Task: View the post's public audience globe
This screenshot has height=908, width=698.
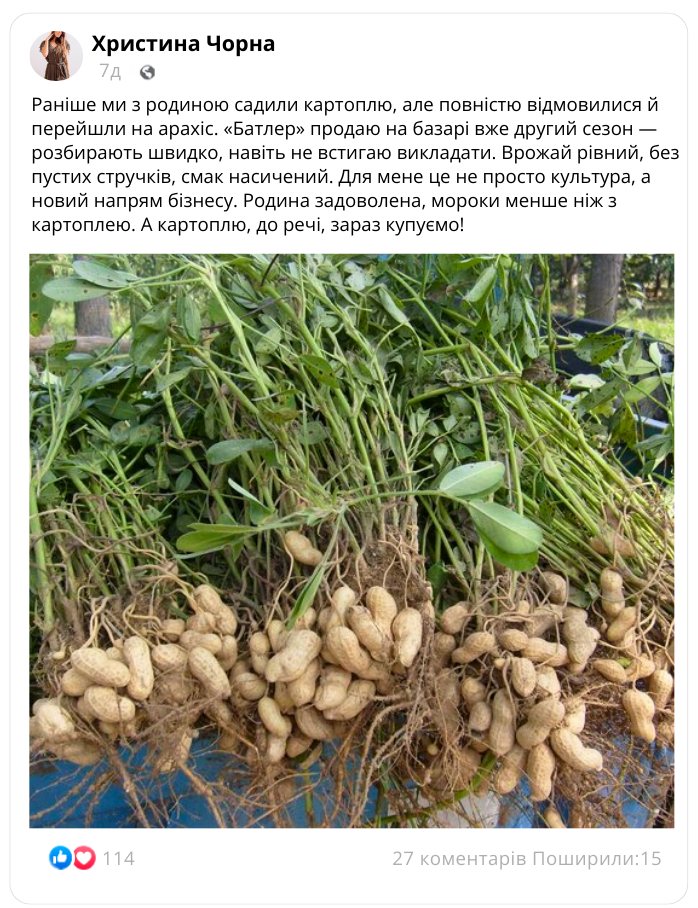Action: point(148,72)
